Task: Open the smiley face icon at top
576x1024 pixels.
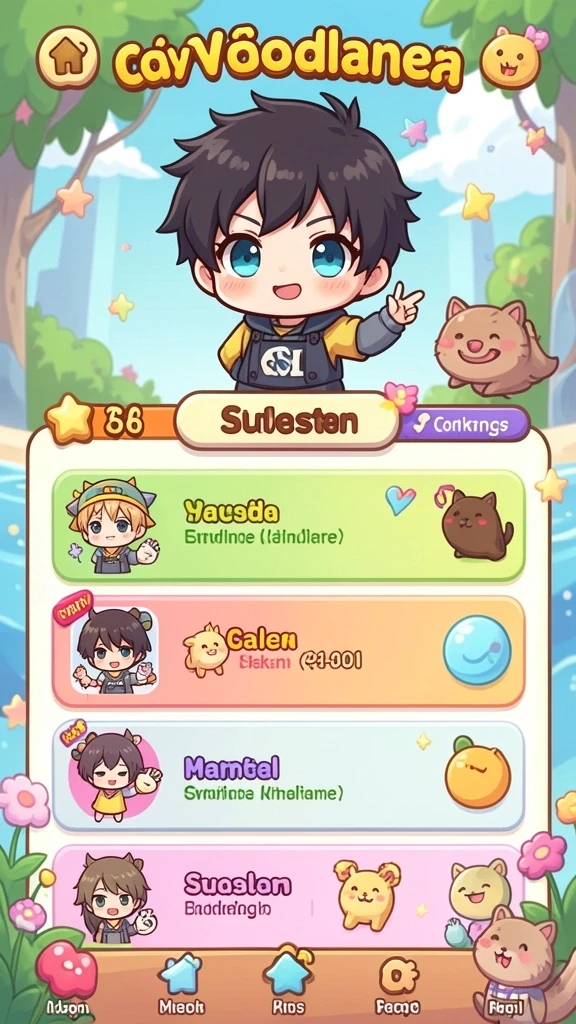Action: click(x=510, y=62)
